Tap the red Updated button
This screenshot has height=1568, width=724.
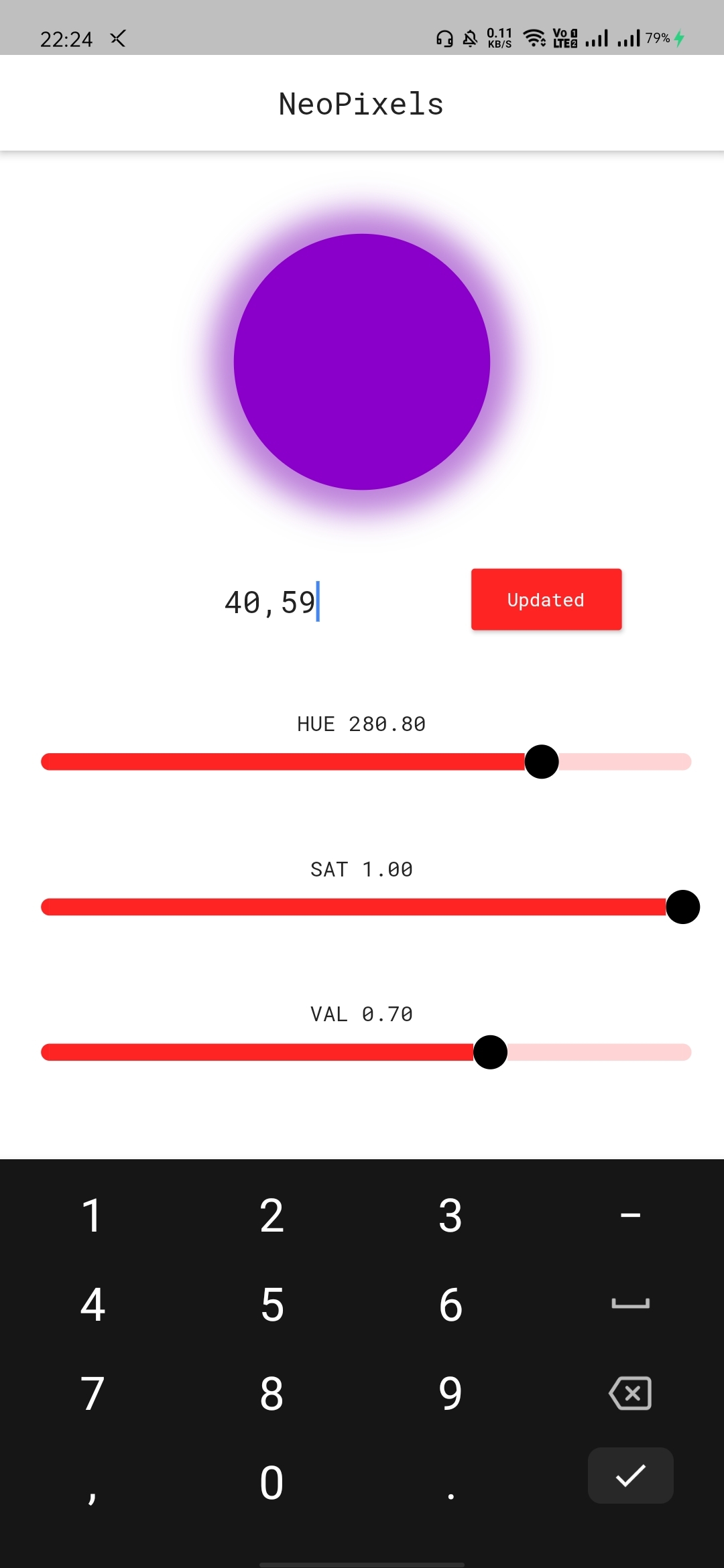[546, 600]
